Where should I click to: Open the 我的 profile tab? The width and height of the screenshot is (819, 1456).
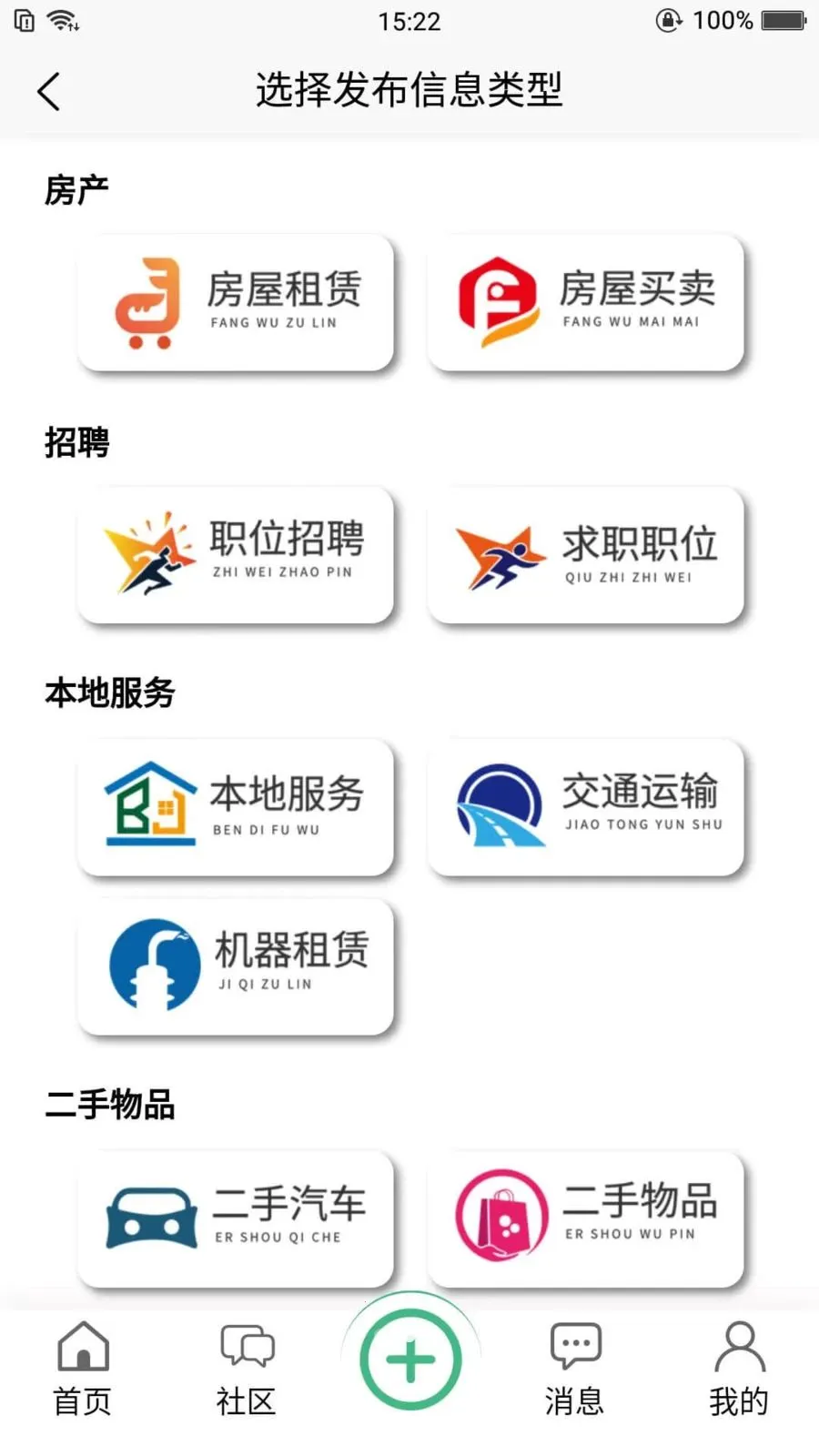pyautogui.click(x=739, y=1370)
